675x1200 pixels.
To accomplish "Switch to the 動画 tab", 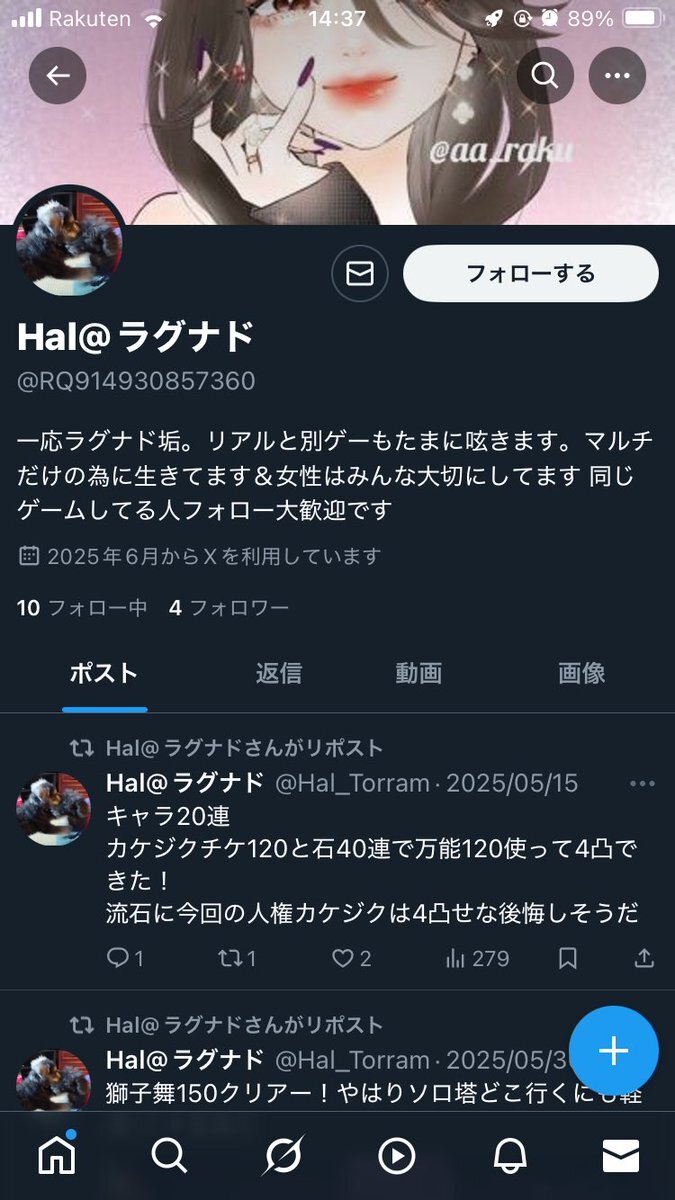I will (x=418, y=673).
